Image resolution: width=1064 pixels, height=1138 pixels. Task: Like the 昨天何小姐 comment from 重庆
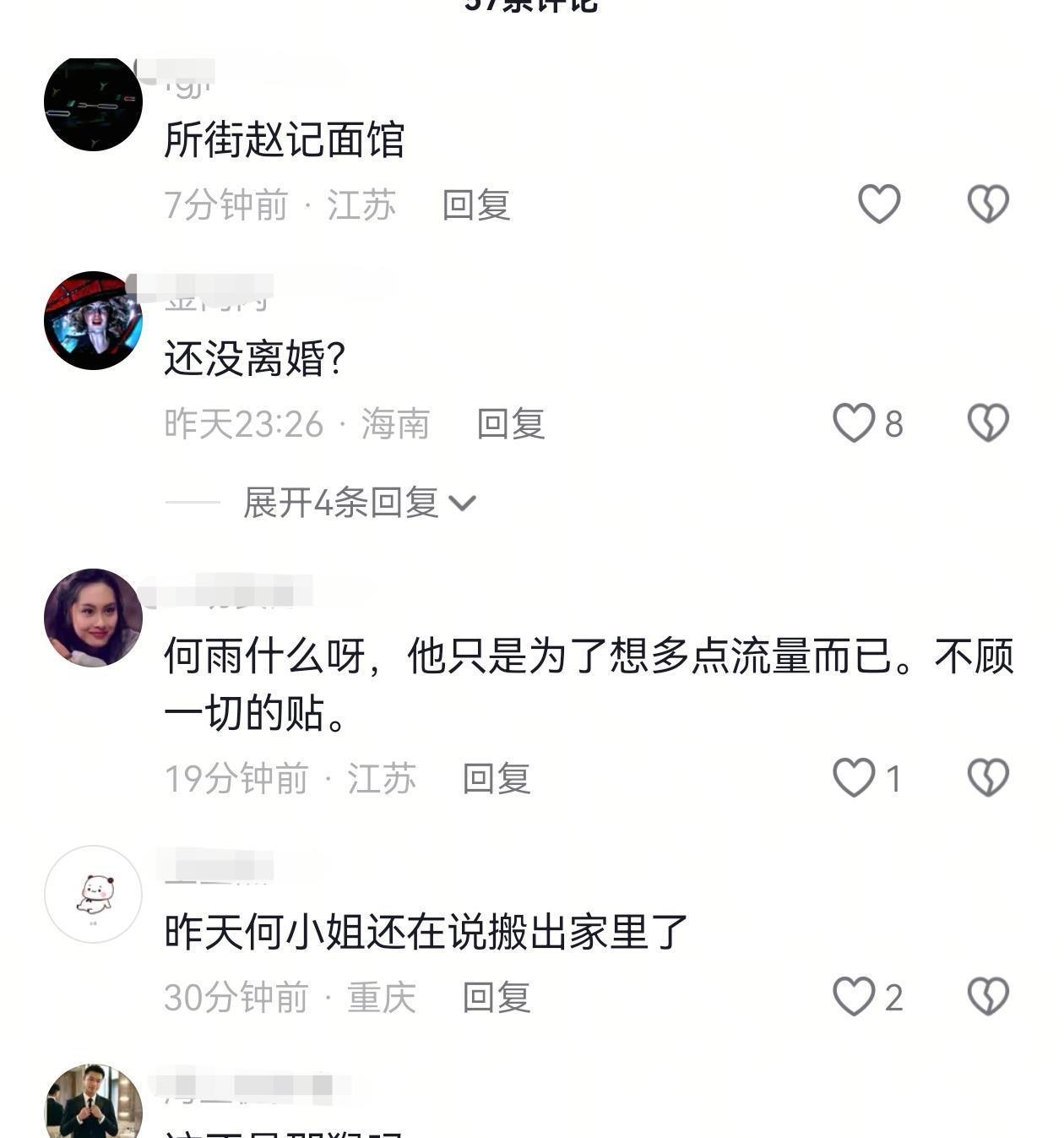[x=854, y=996]
